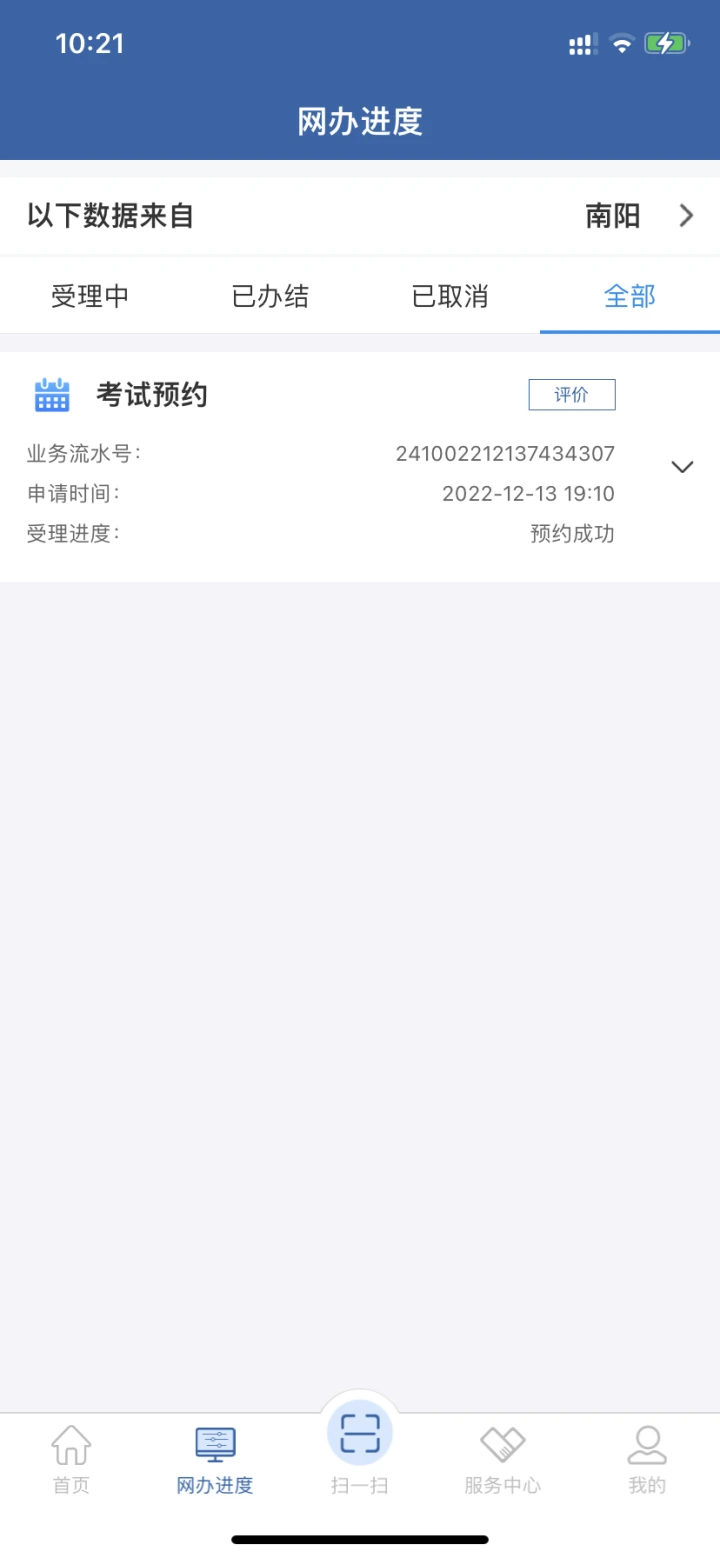Switch to the 受理中 tab
Screen dimensions: 720x1558
90,296
